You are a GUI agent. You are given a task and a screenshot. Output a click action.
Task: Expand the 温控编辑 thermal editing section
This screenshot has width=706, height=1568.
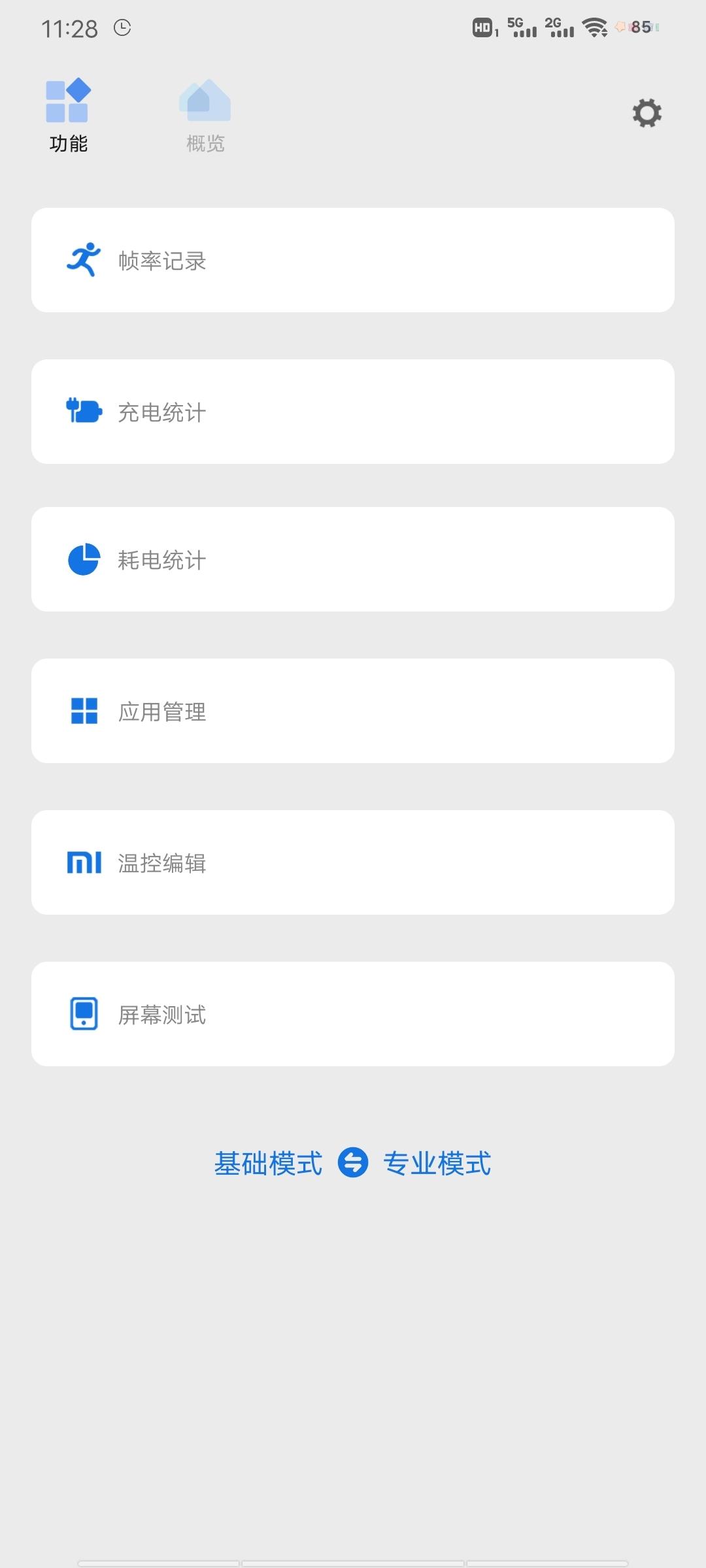pos(353,862)
